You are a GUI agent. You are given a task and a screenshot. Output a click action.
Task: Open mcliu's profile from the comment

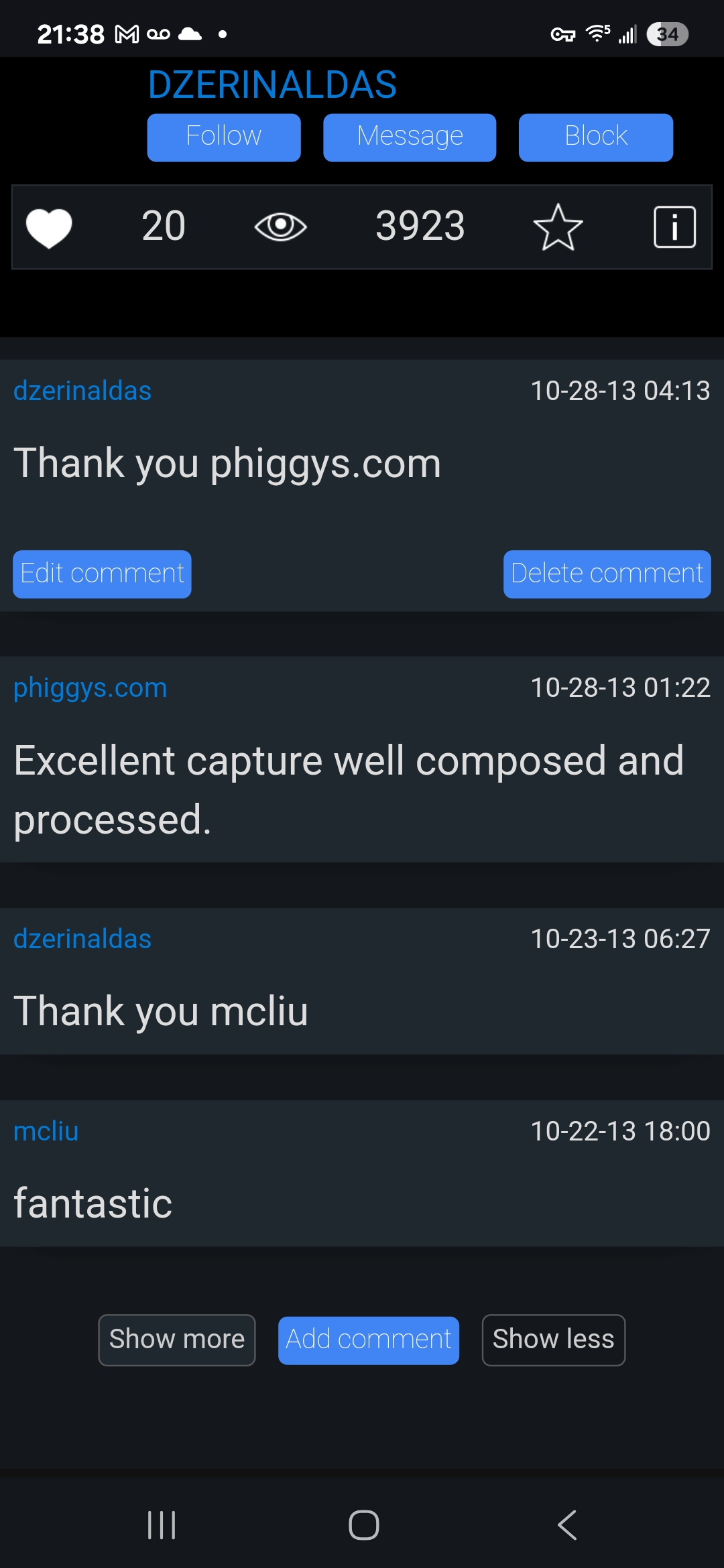point(46,1131)
